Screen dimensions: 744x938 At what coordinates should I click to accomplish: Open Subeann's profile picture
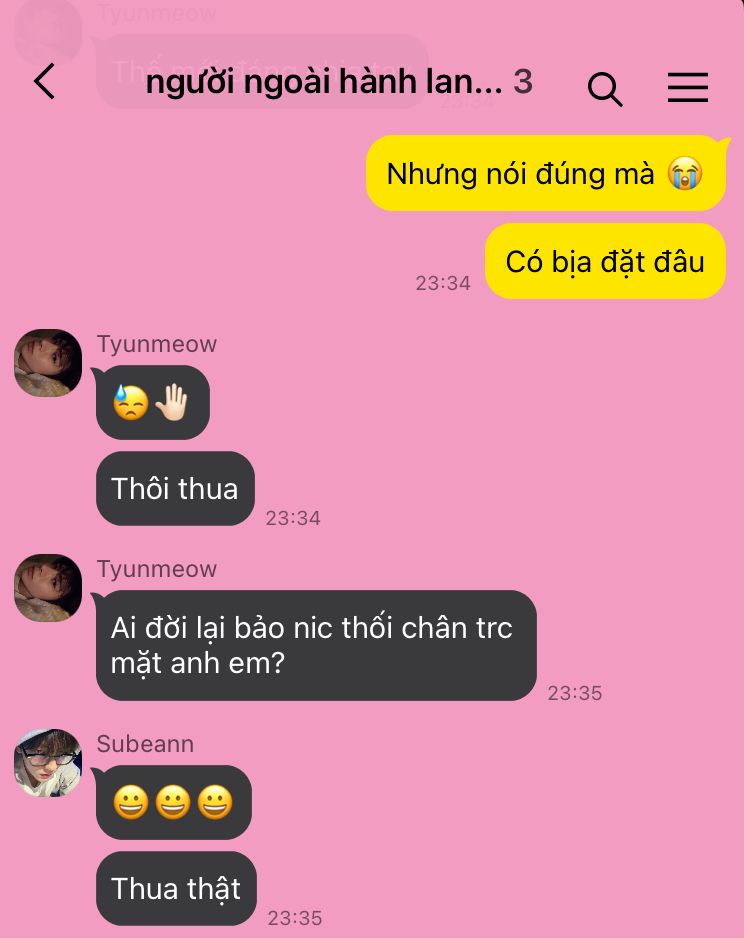(x=48, y=763)
